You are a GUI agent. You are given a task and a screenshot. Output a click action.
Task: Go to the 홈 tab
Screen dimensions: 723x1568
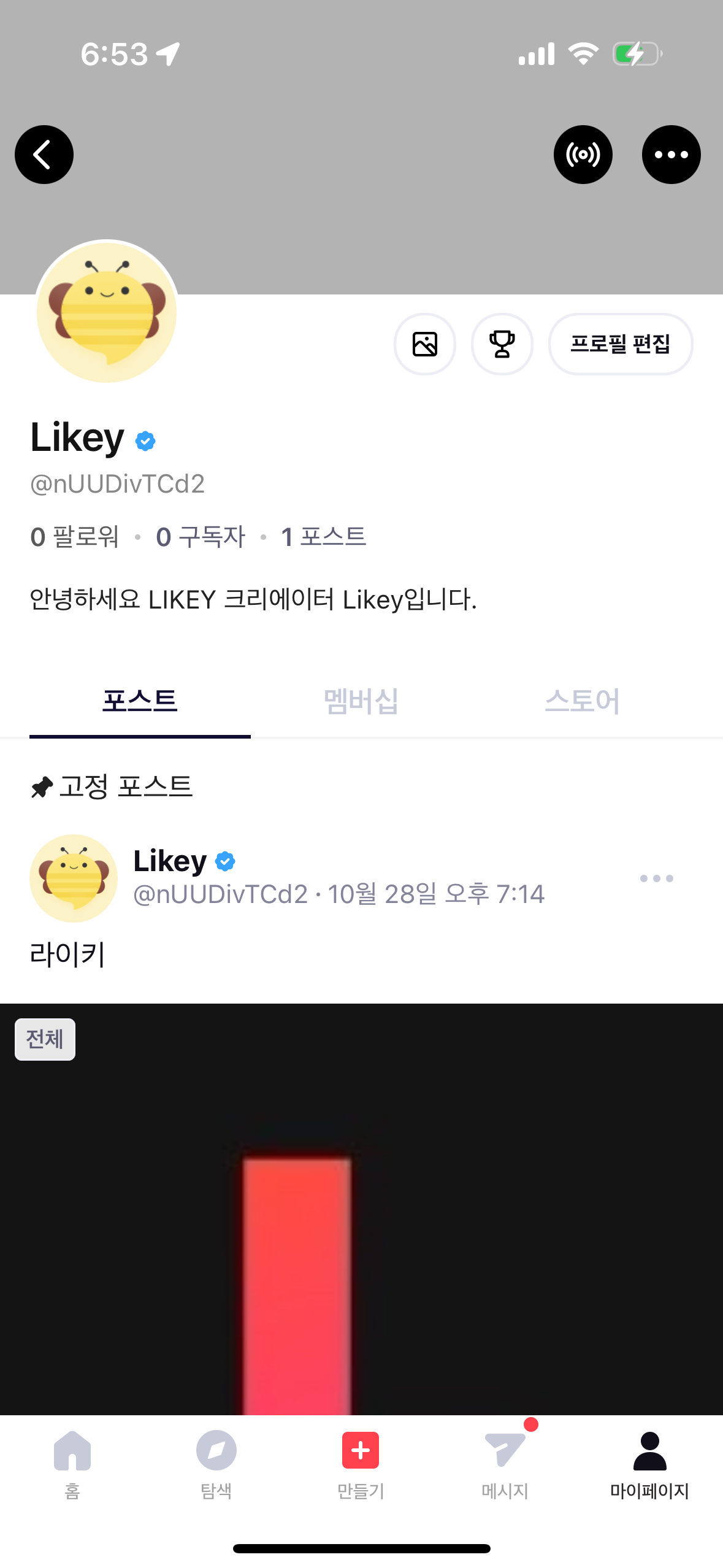coord(72,1462)
